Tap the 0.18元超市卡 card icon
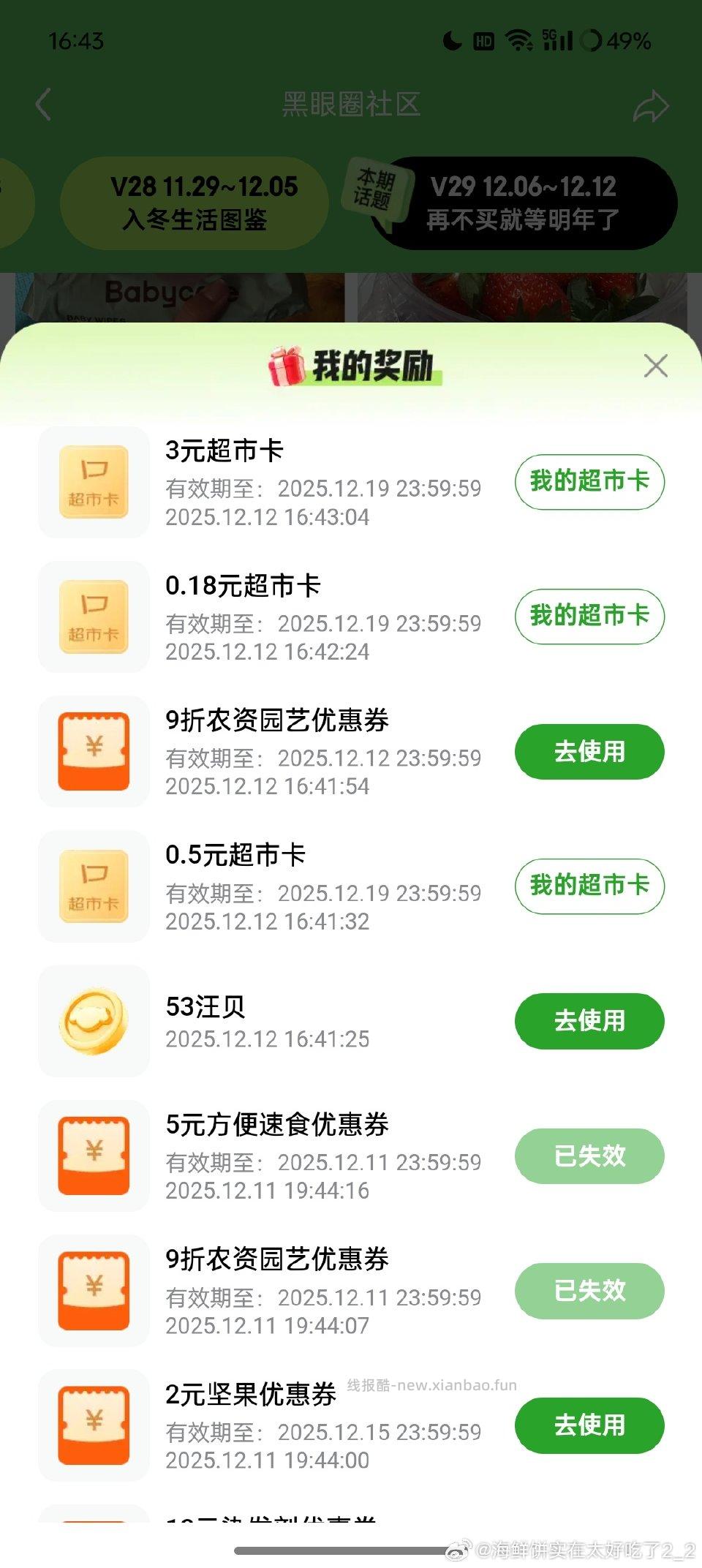Viewport: 702px width, 1568px height. click(x=94, y=617)
